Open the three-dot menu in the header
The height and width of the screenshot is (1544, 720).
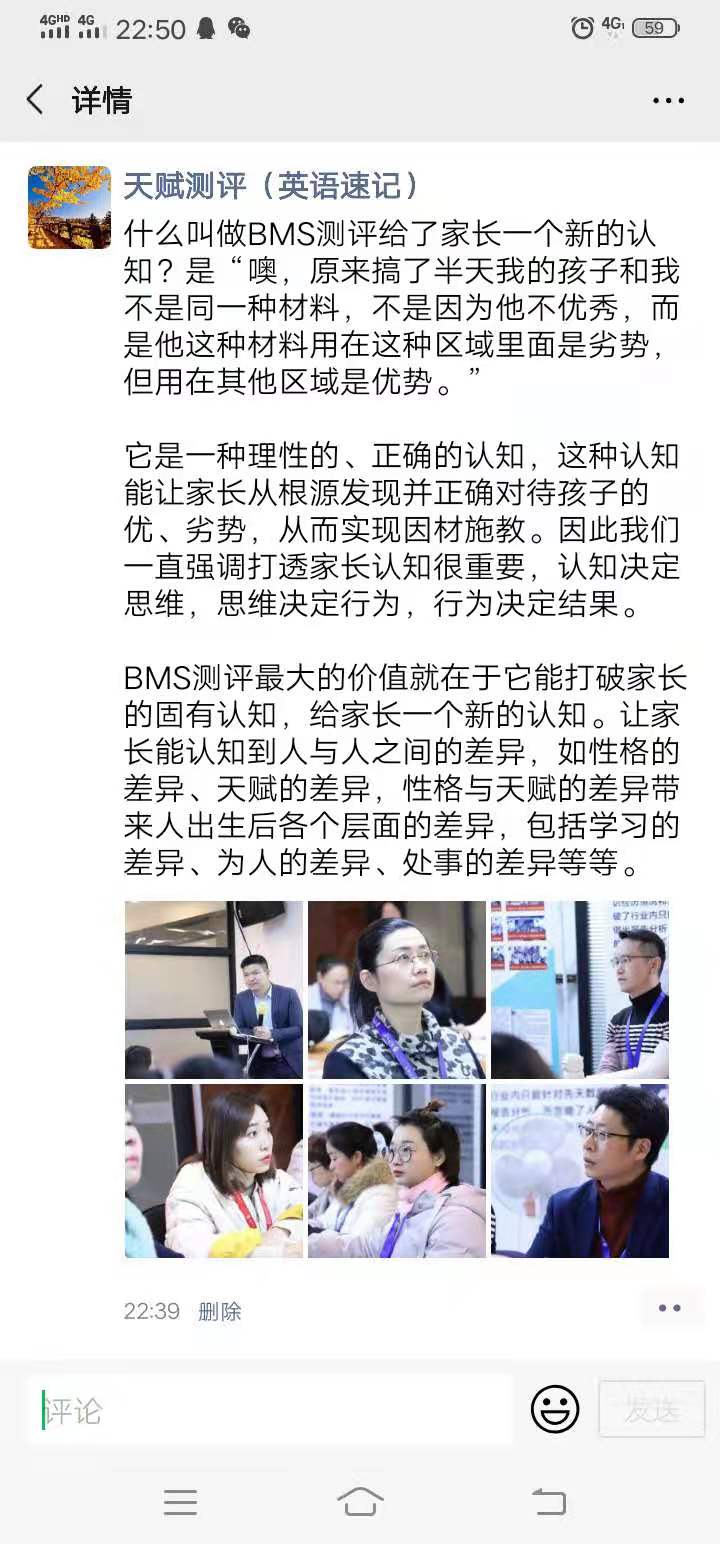[668, 101]
